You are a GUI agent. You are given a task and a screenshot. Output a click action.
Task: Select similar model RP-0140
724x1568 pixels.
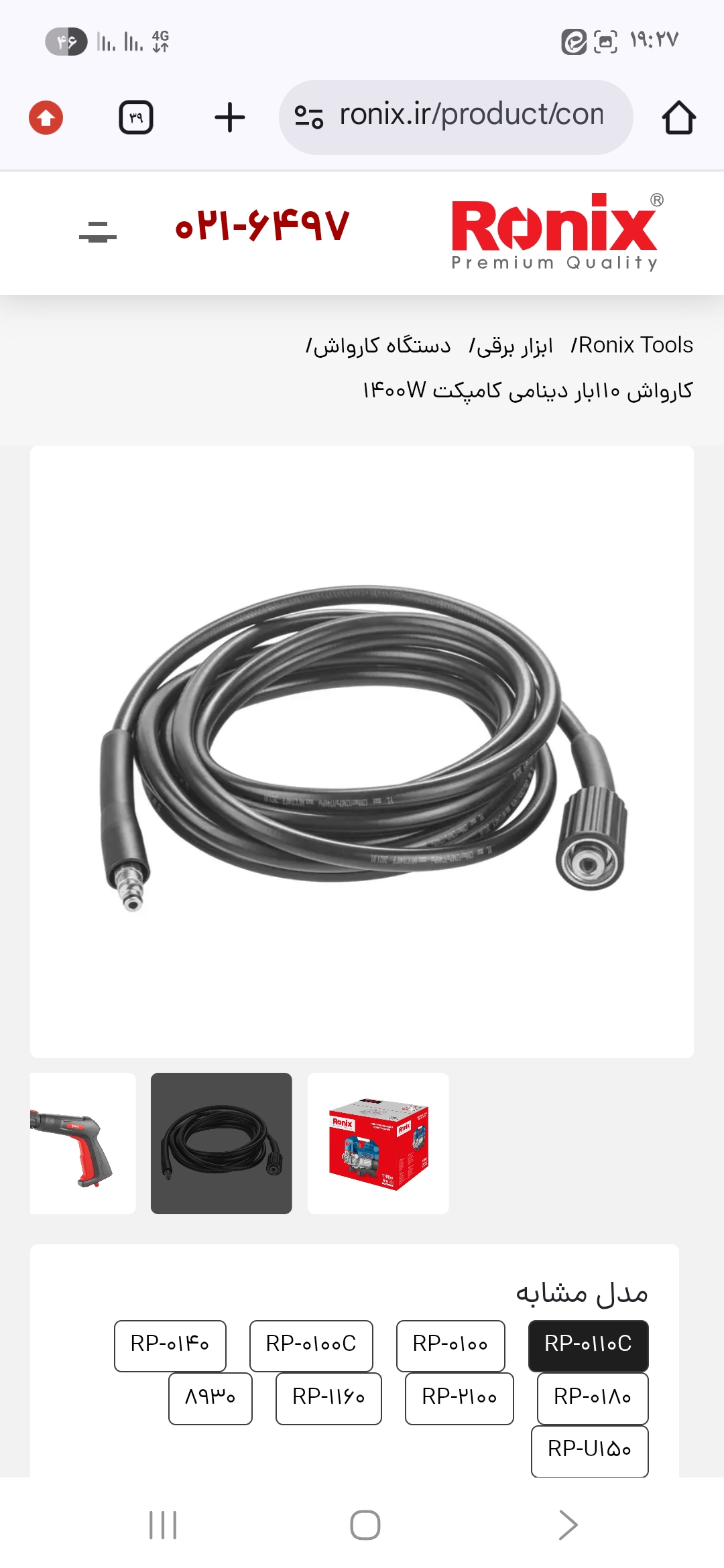170,1346
